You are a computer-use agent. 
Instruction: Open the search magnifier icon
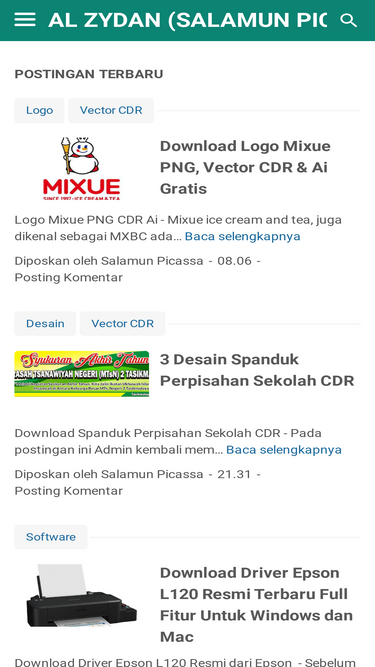(x=348, y=20)
